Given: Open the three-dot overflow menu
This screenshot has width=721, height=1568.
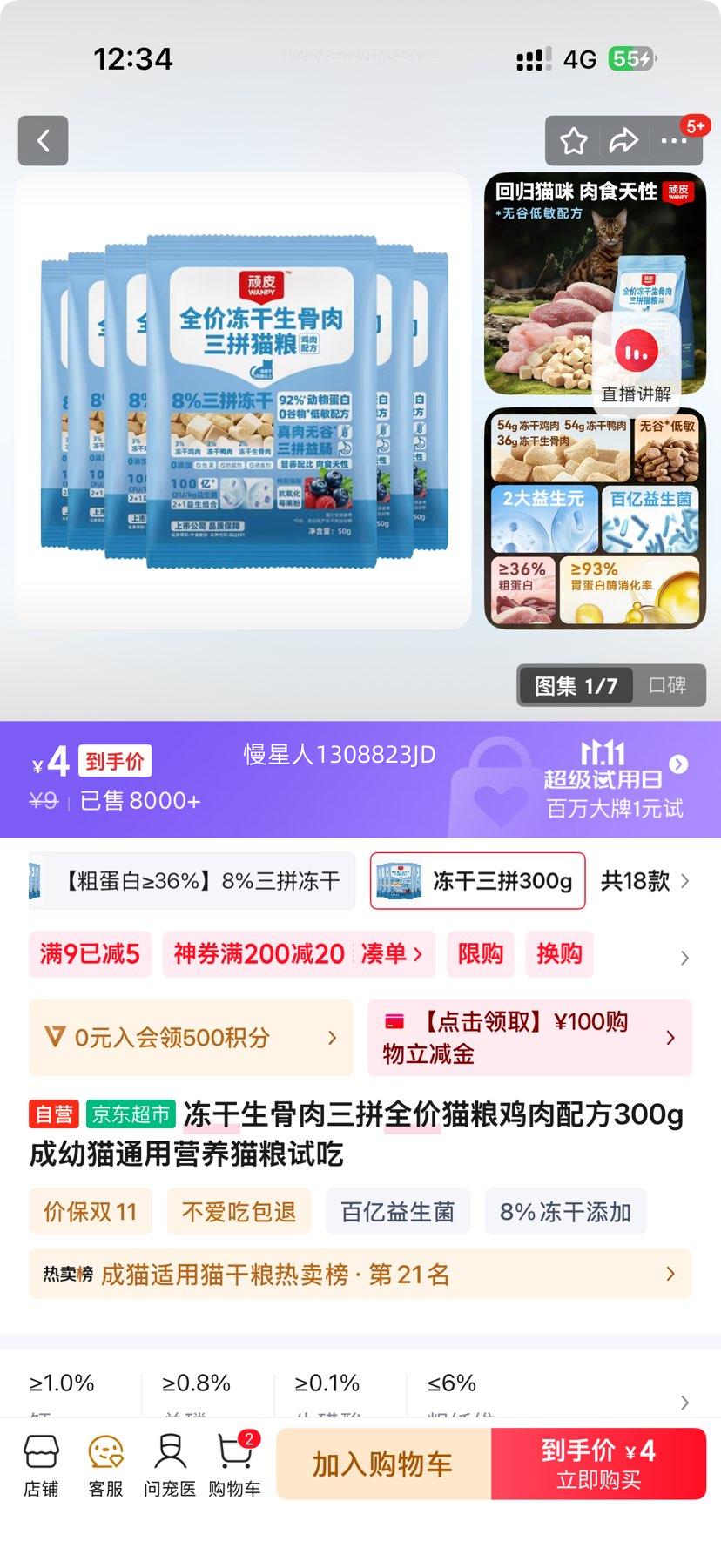Looking at the screenshot, I should (674, 141).
